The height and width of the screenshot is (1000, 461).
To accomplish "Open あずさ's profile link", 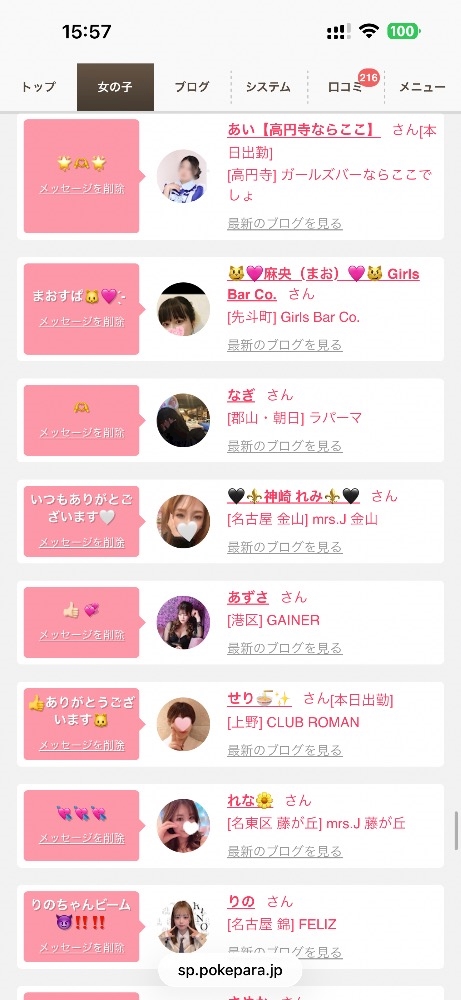I will coord(248,598).
